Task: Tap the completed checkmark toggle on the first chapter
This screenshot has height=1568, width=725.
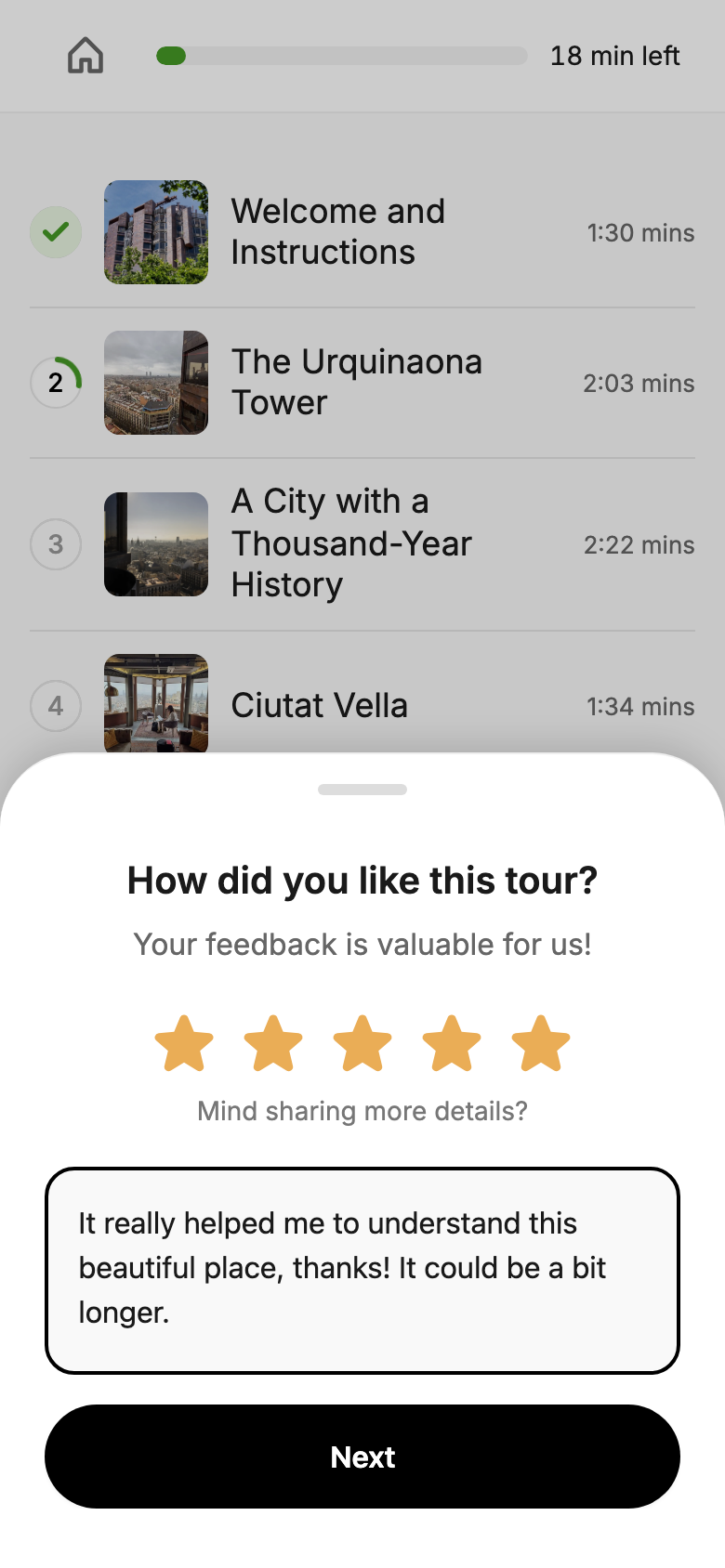Action: point(56,232)
